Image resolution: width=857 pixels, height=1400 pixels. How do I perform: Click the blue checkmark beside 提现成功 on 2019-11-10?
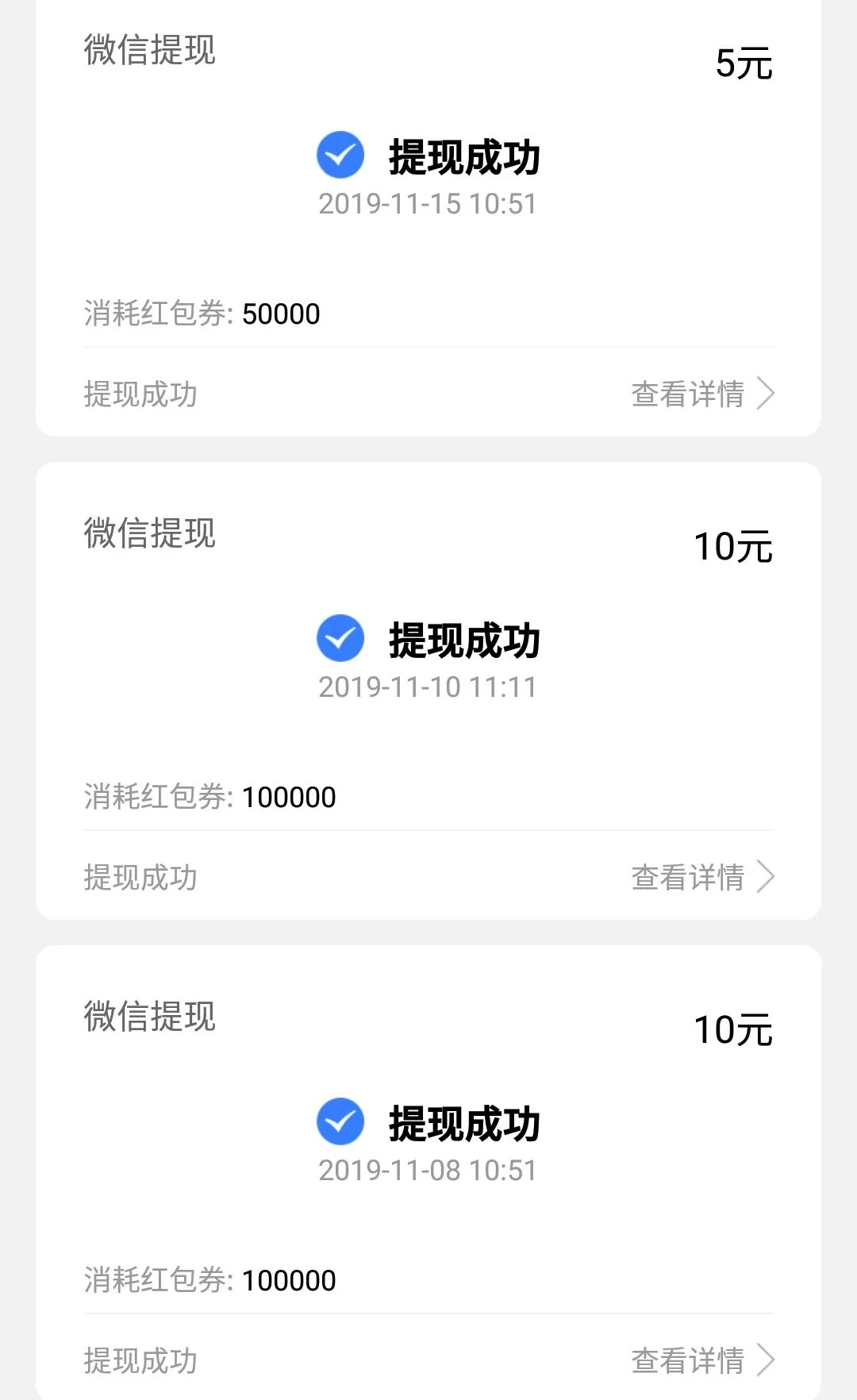340,636
